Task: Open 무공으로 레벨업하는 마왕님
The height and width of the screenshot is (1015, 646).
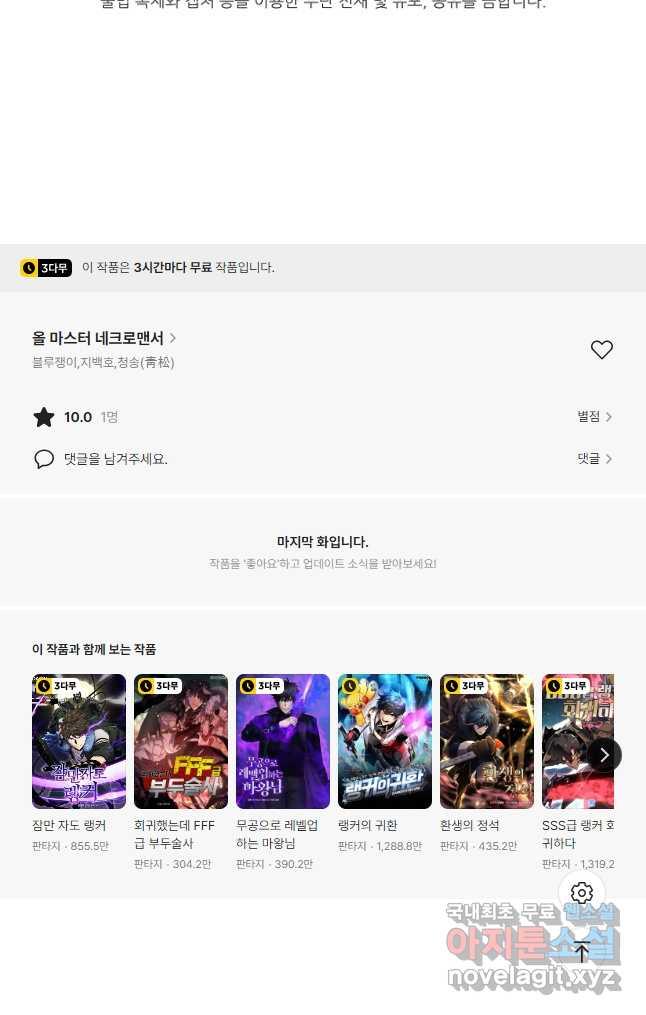Action: coord(283,741)
